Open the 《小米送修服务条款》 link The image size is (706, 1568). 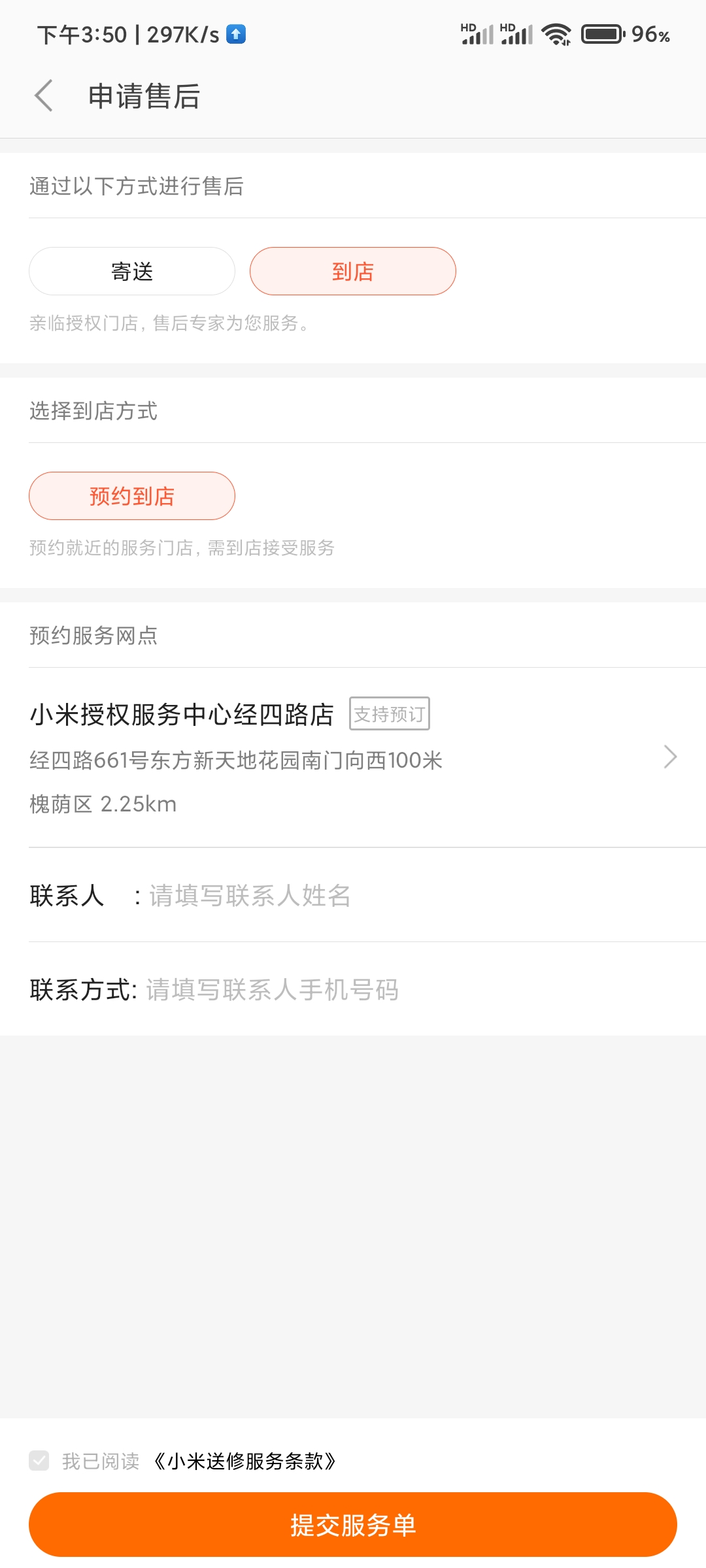(x=244, y=1461)
